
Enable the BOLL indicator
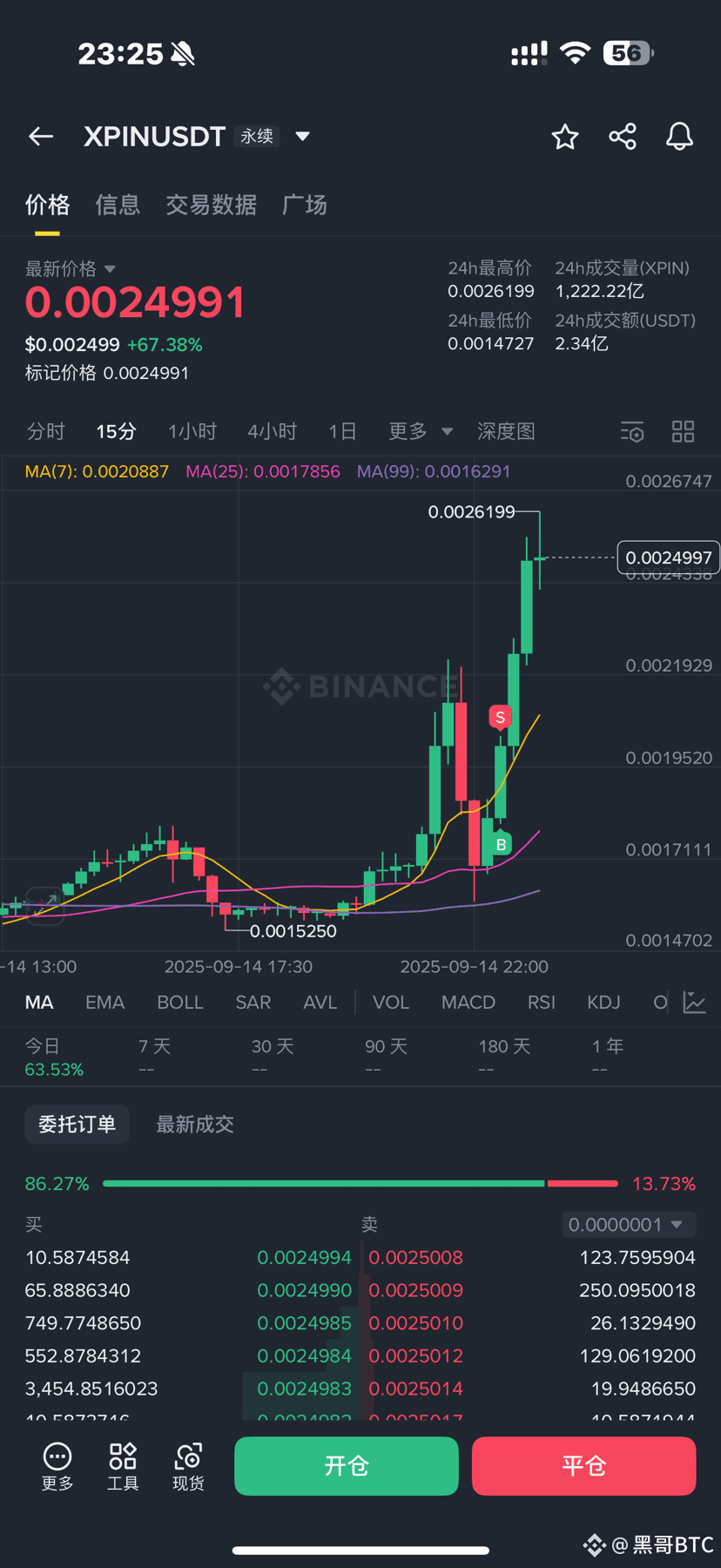tap(180, 1003)
